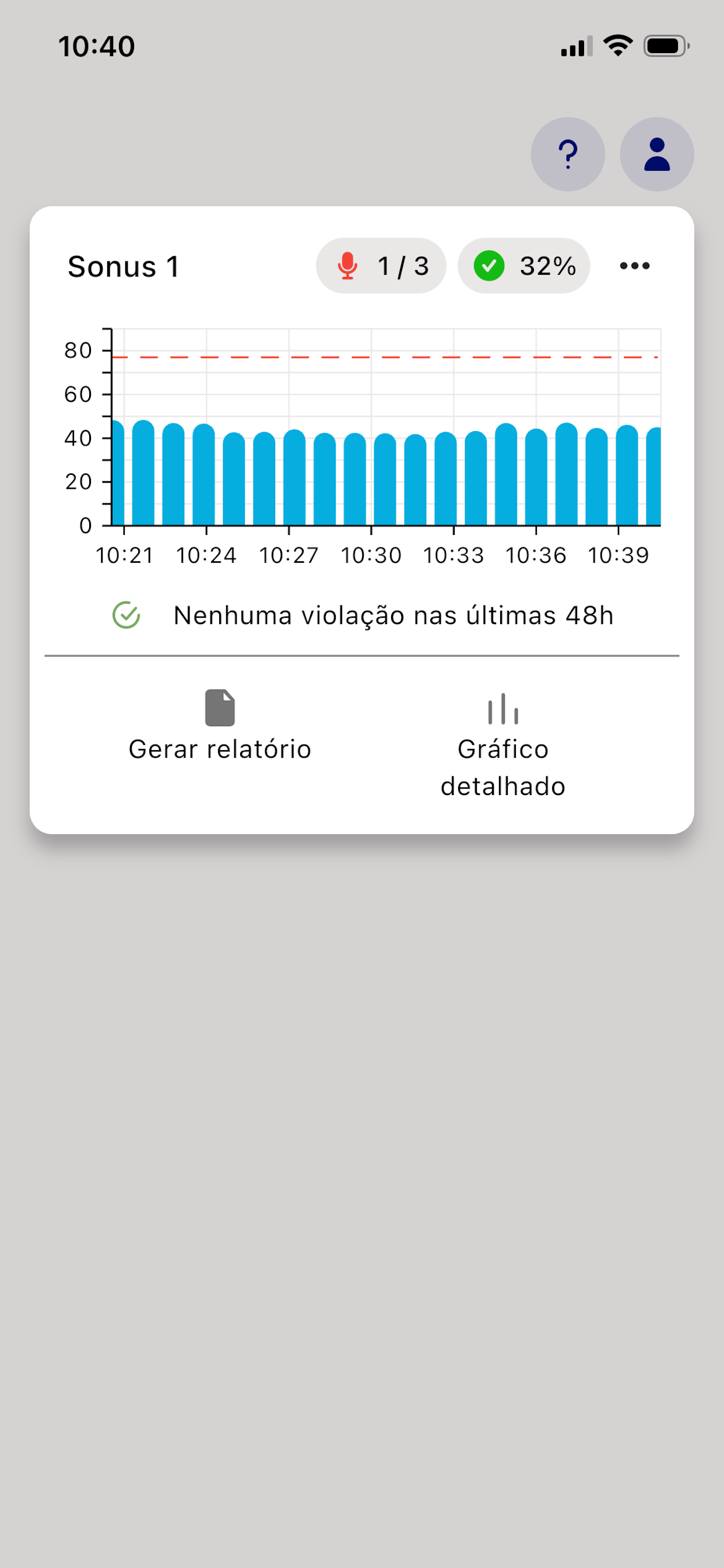Open the help question mark button
Image resolution: width=724 pixels, height=1568 pixels.
(568, 154)
